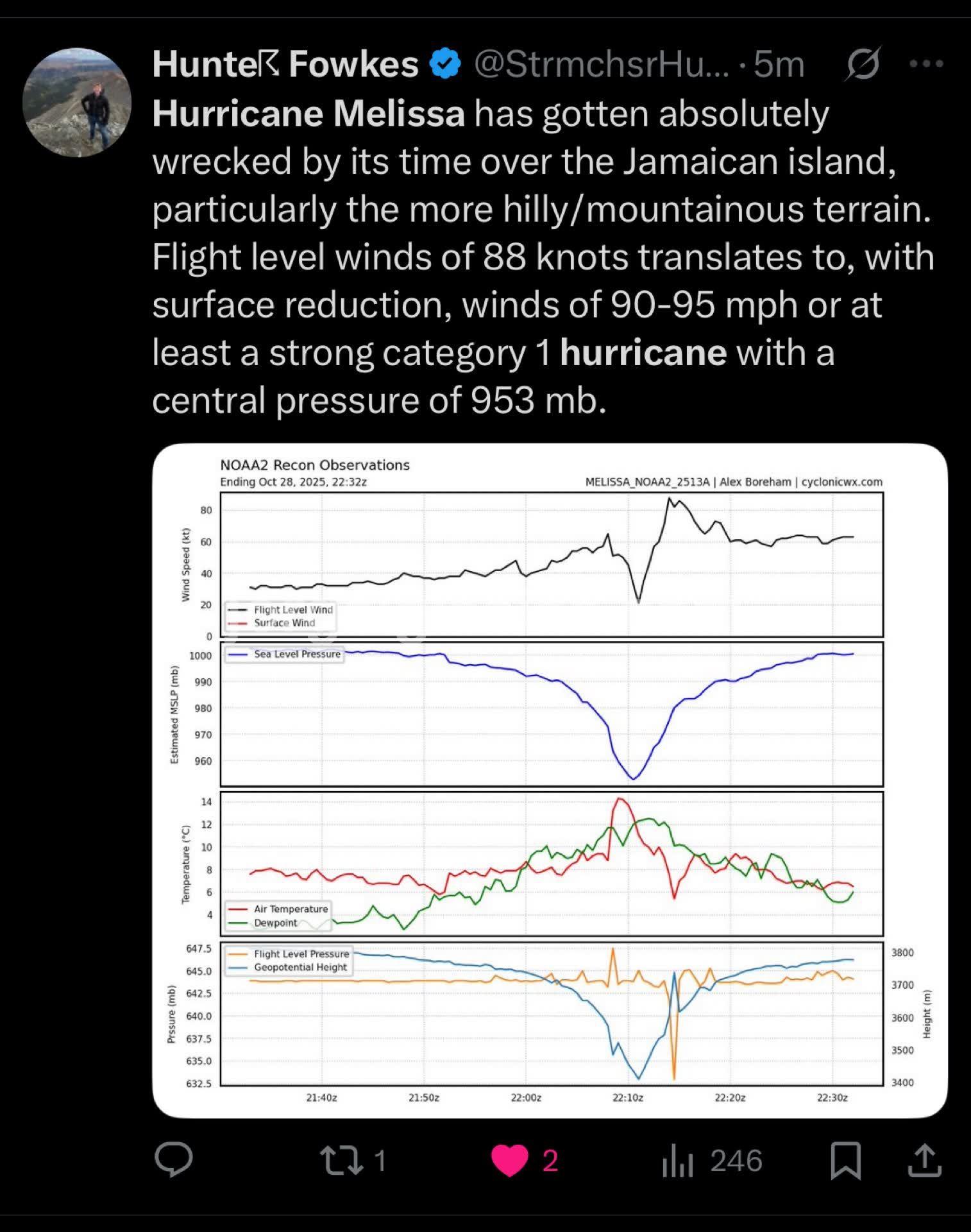Open the NOAA2 Recon Observations image
The width and height of the screenshot is (971, 1232).
550,780
